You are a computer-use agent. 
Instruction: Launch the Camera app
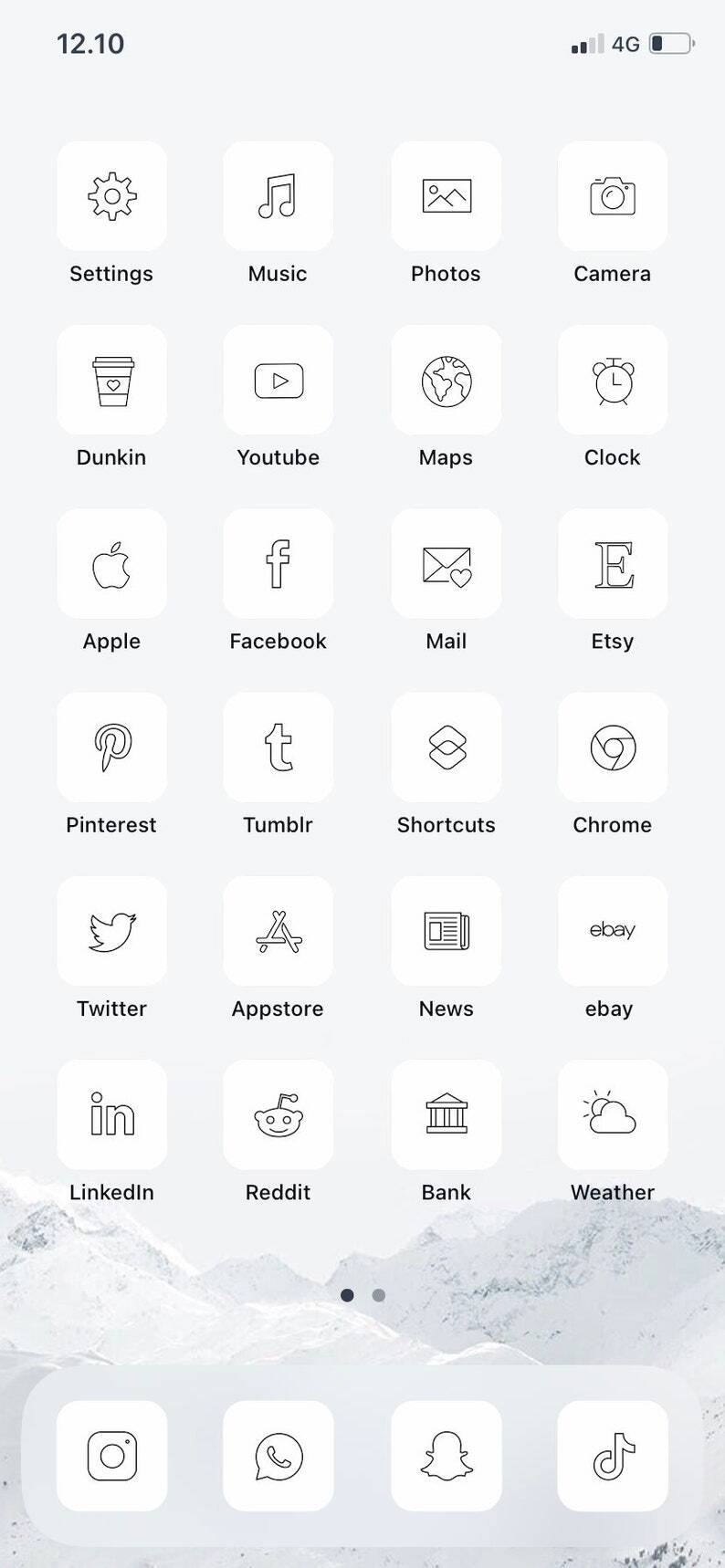pyautogui.click(x=612, y=196)
